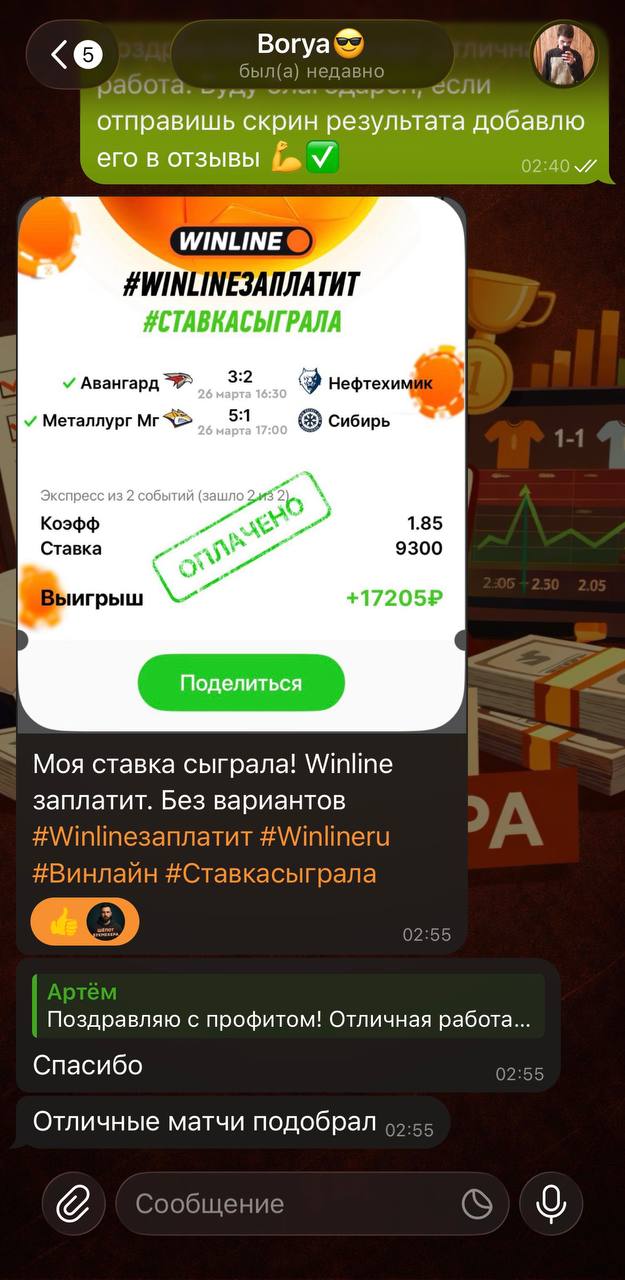This screenshot has height=1280, width=625.
Task: Focus the Сообщение text field
Action: point(290,1204)
